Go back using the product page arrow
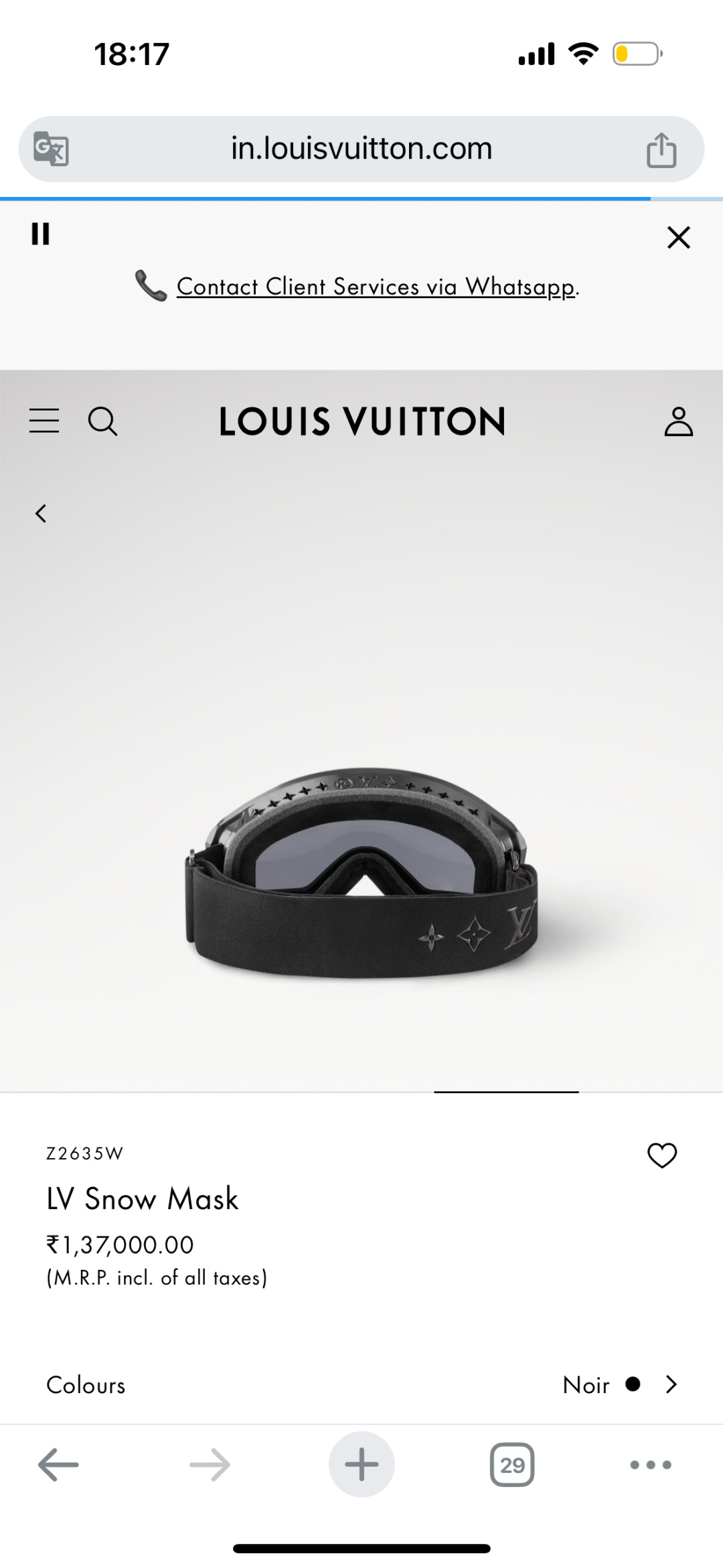Image resolution: width=723 pixels, height=1568 pixels. pyautogui.click(x=41, y=514)
